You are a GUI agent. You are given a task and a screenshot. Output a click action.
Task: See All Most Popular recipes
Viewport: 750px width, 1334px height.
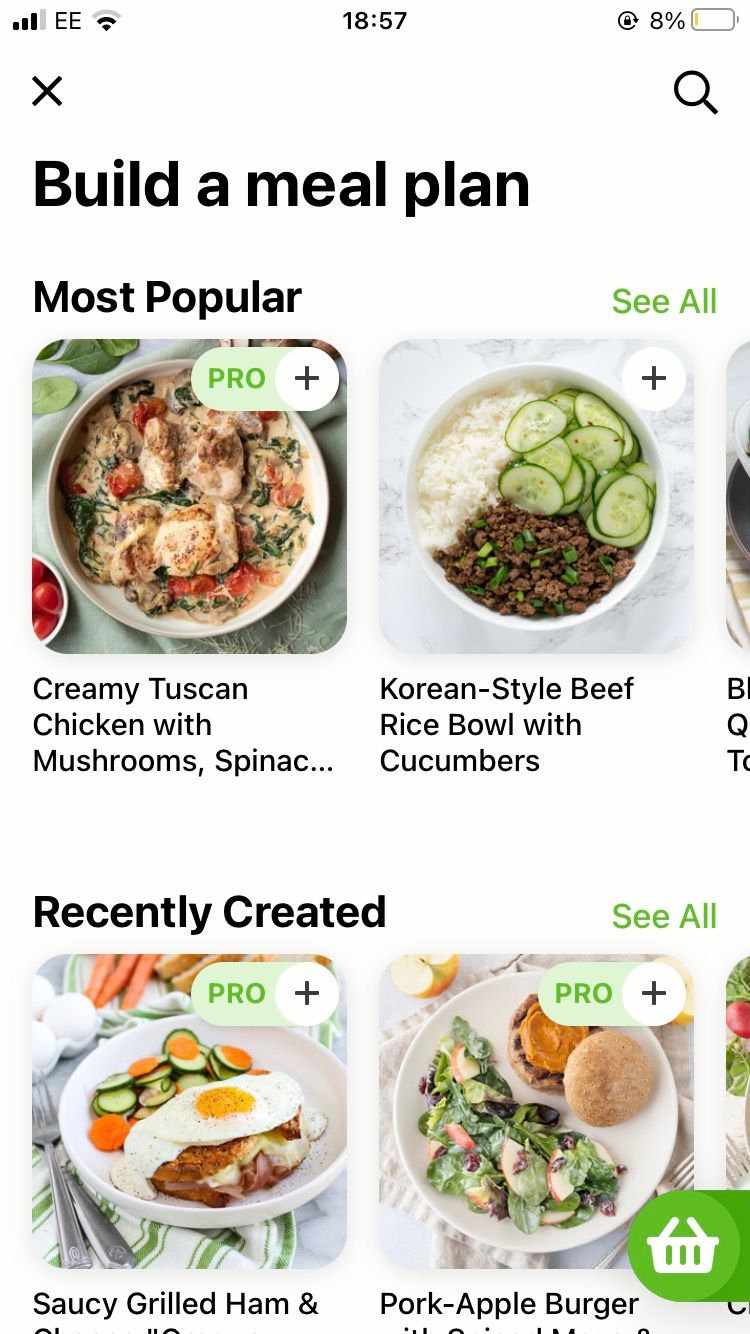coord(664,301)
